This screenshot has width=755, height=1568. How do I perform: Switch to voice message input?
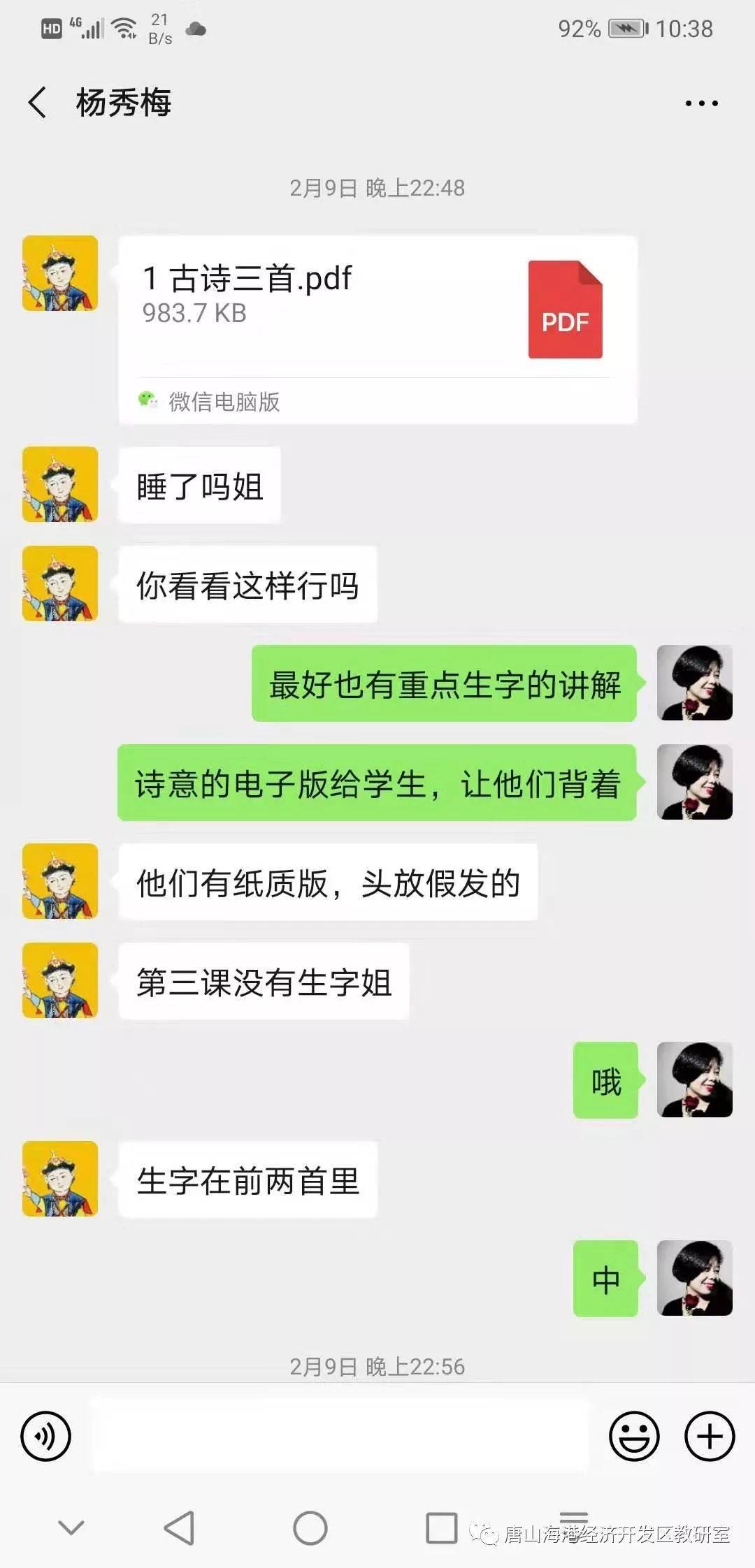pos(46,1437)
